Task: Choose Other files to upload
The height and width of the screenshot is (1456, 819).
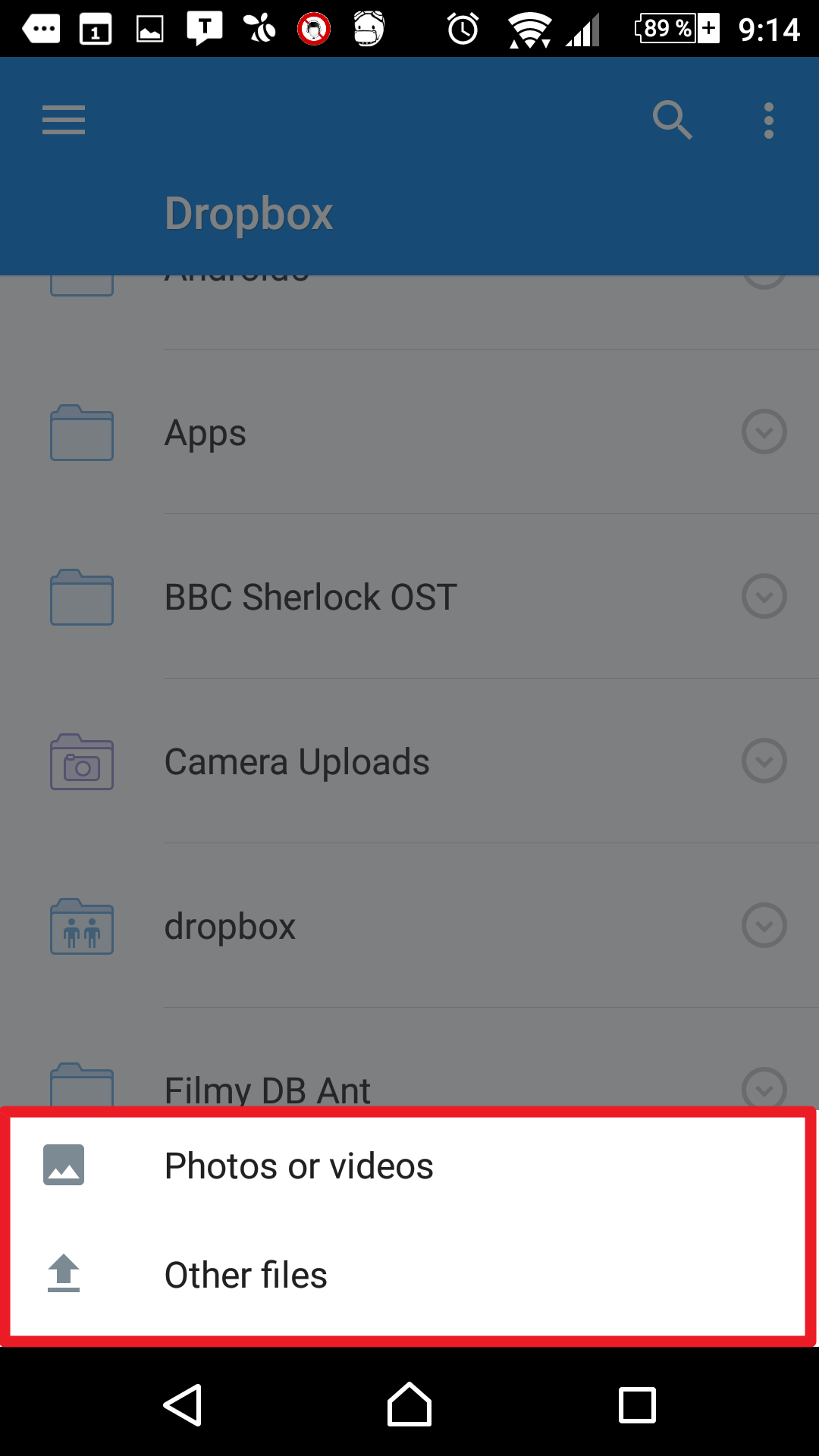Action: pyautogui.click(x=408, y=1275)
